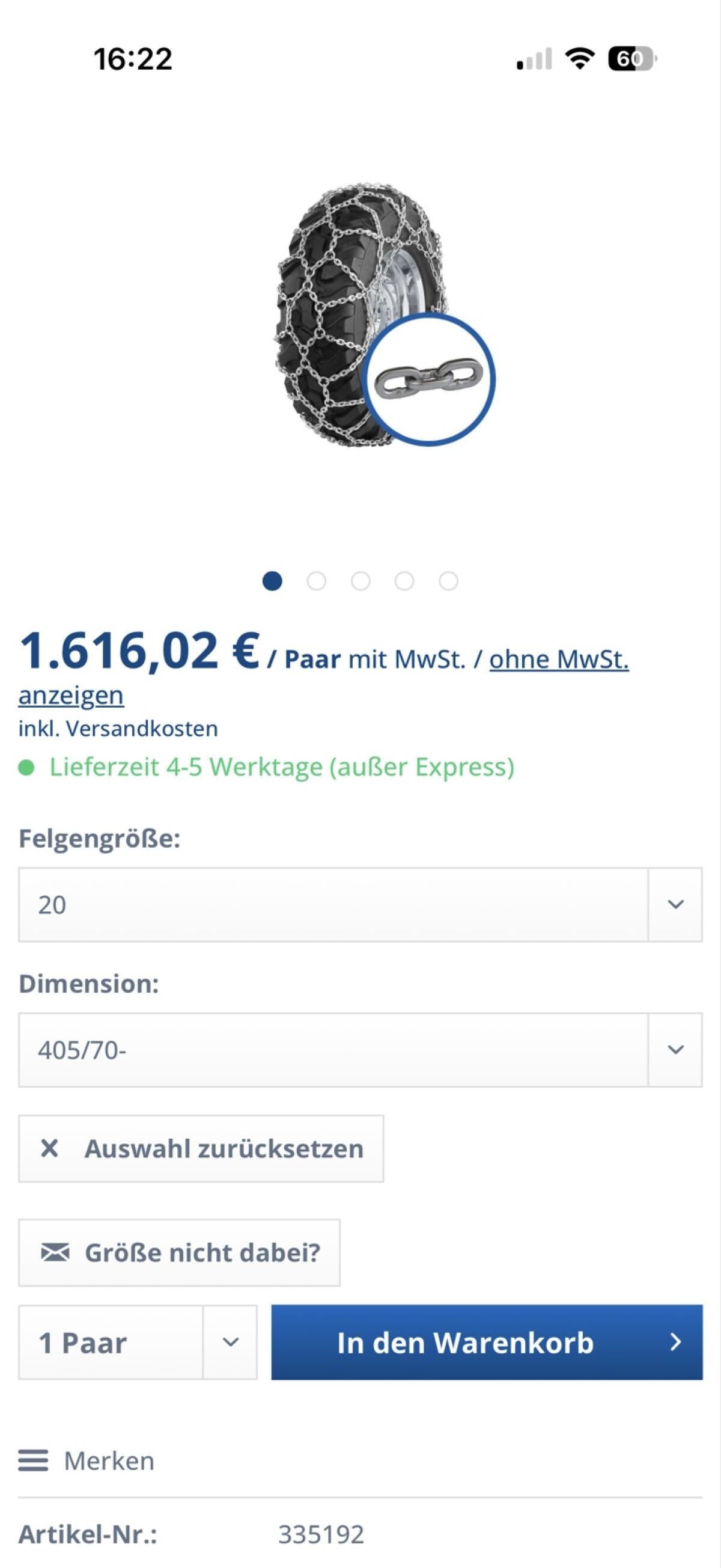The width and height of the screenshot is (721, 1568).
Task: Expand the Dimension dropdown showing 405/70-
Action: pos(359,1050)
